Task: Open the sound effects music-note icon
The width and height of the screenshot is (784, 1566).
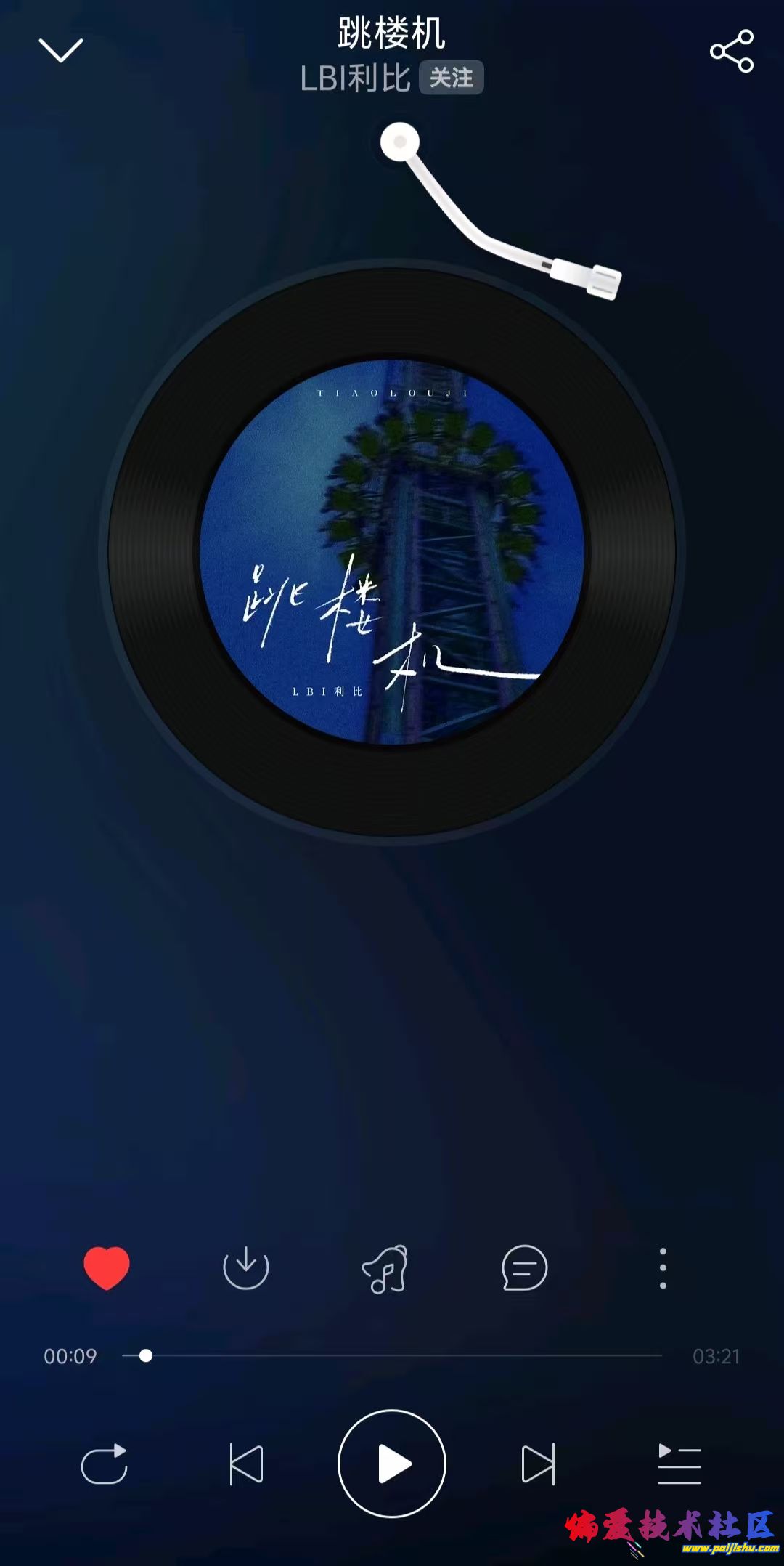Action: (385, 1268)
